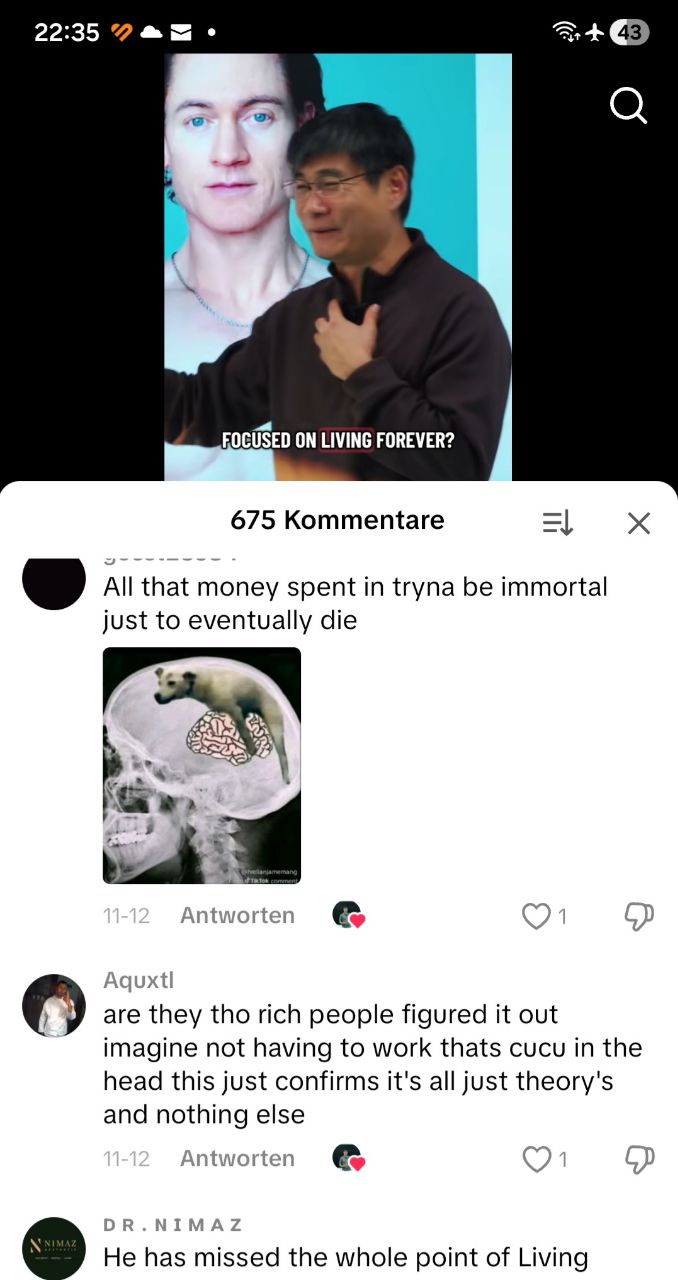678x1280 pixels.
Task: Dislike Aquxtl's comment
Action: [638, 1158]
